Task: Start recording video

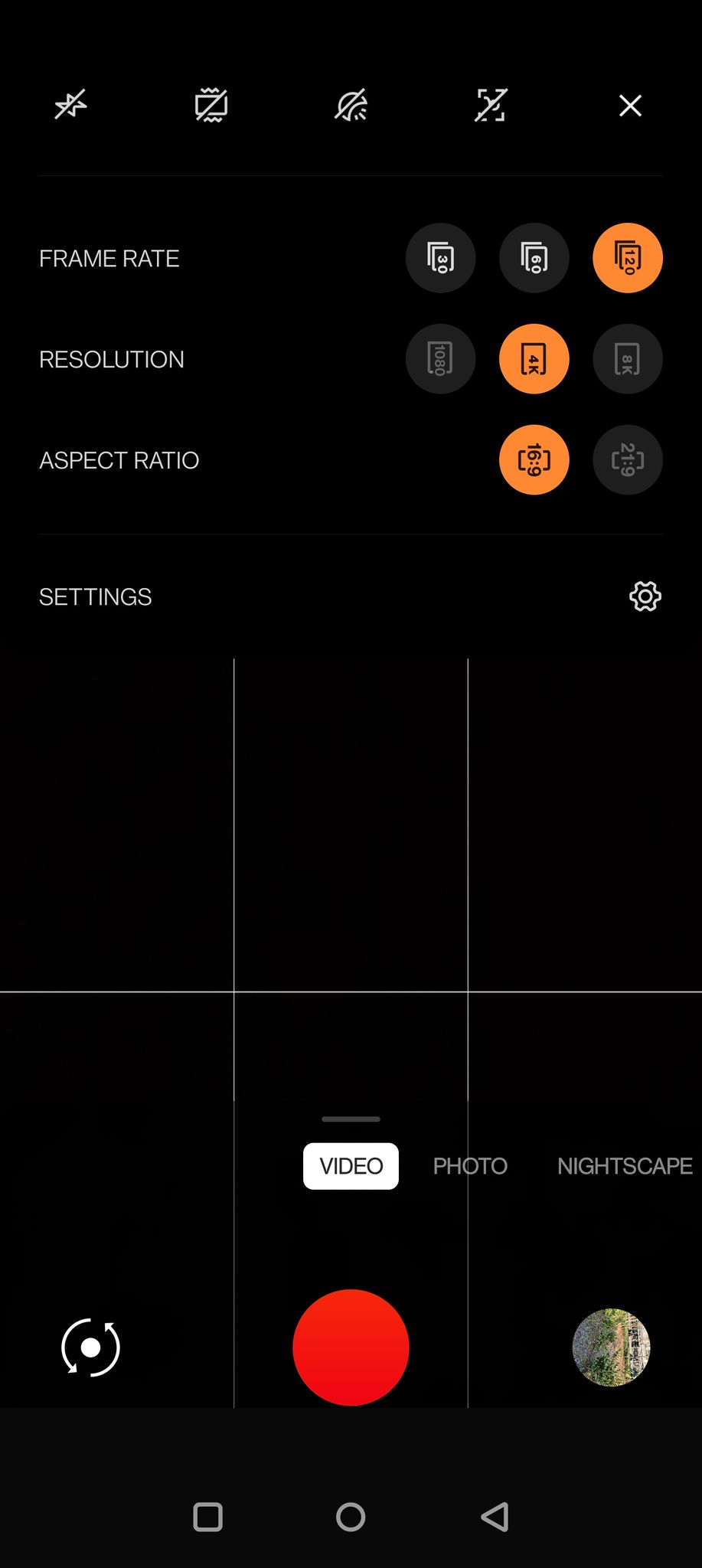Action: [351, 1347]
